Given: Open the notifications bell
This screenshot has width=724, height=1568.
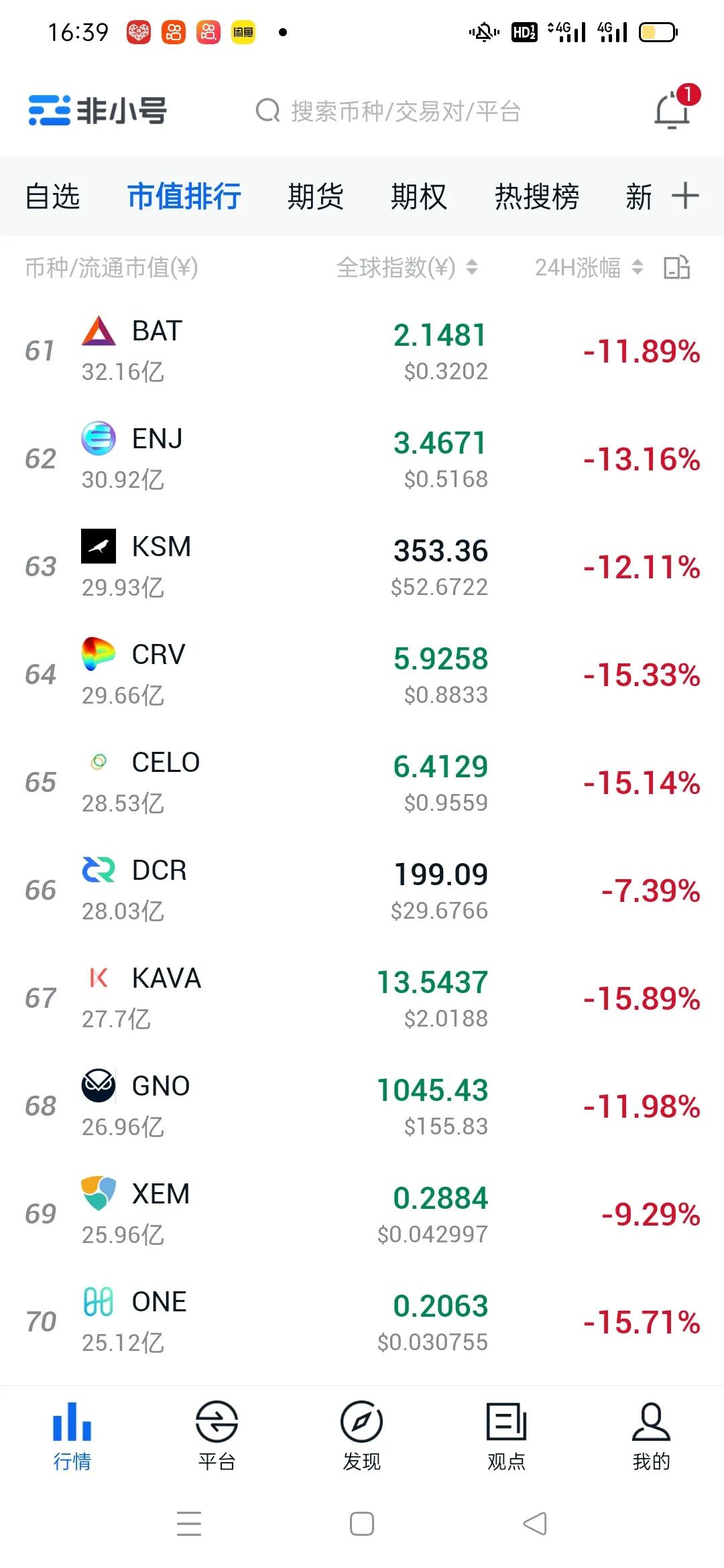Looking at the screenshot, I should click(x=672, y=111).
